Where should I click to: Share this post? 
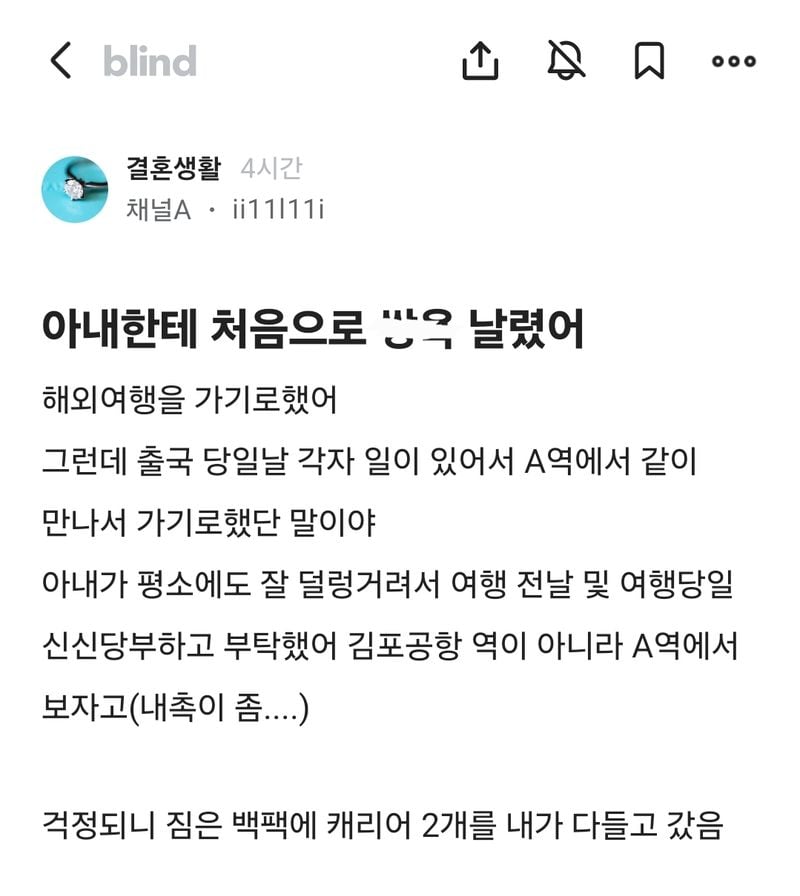(x=480, y=61)
